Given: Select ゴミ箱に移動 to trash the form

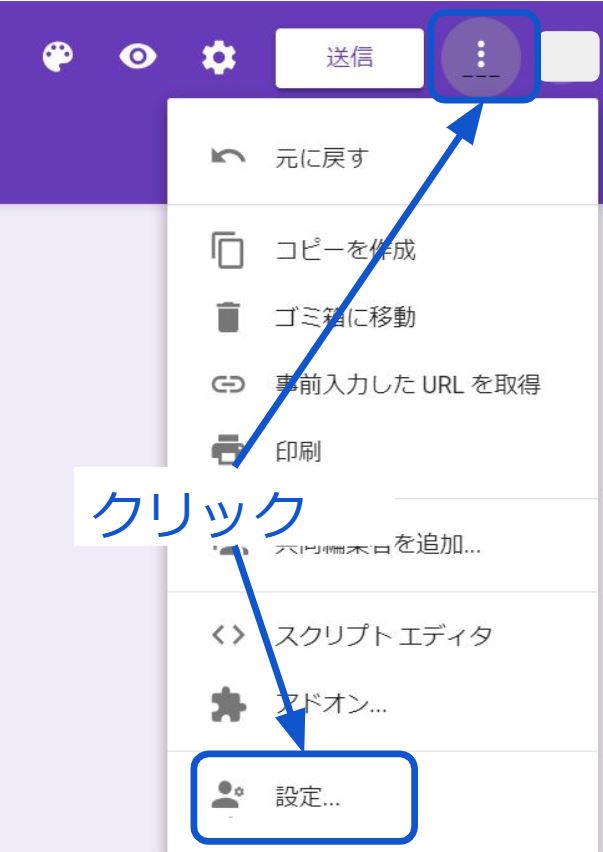Looking at the screenshot, I should click(345, 318).
